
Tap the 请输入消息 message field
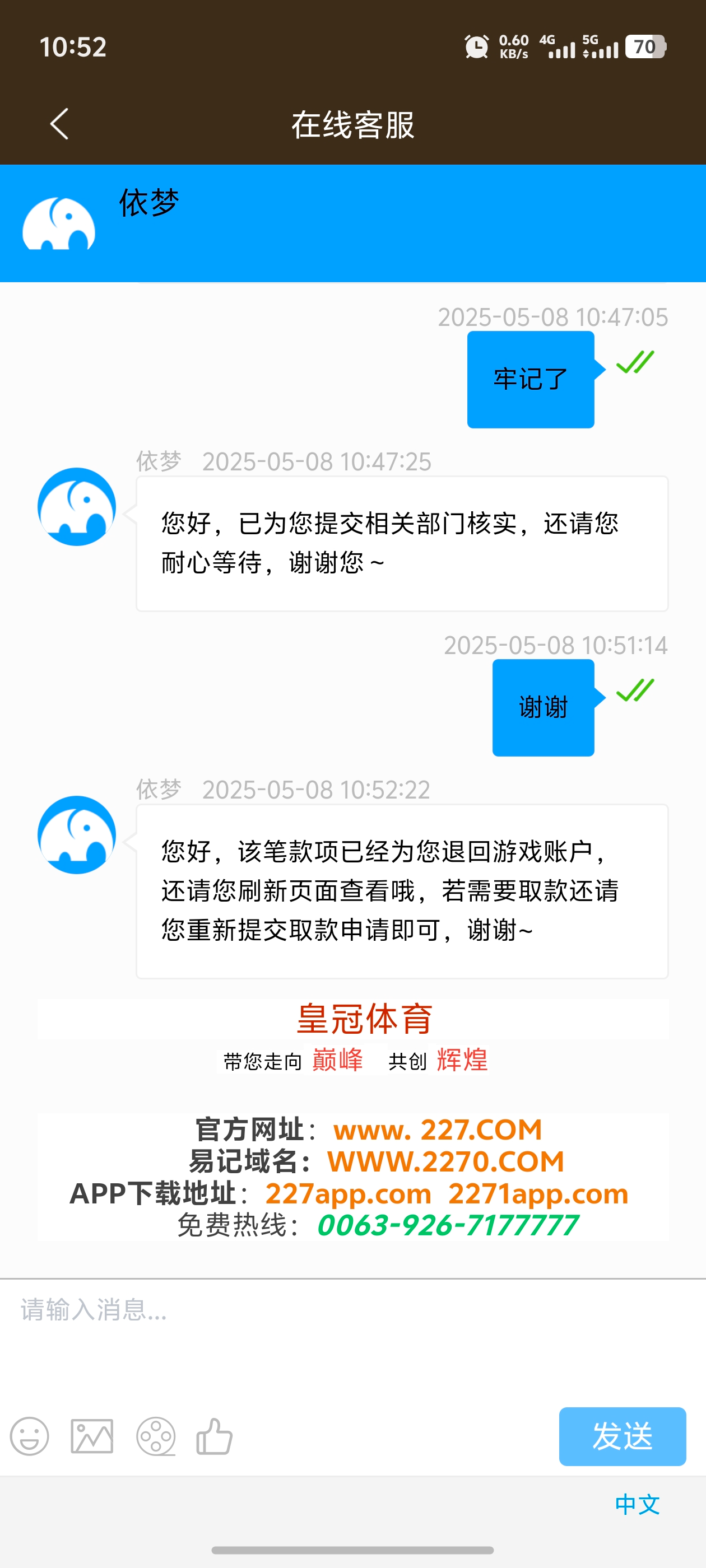[x=352, y=1339]
